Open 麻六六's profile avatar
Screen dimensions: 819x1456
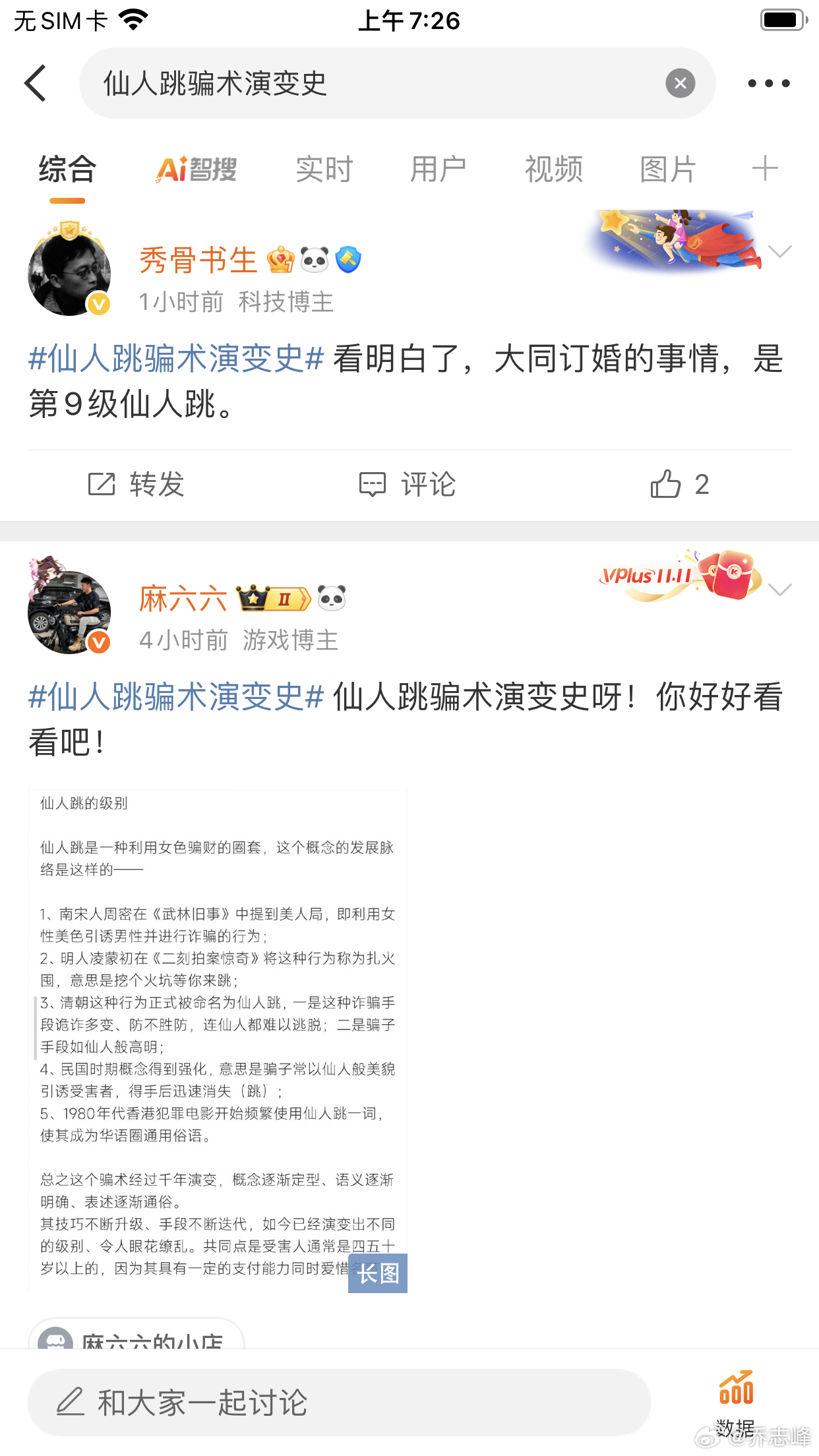click(69, 611)
